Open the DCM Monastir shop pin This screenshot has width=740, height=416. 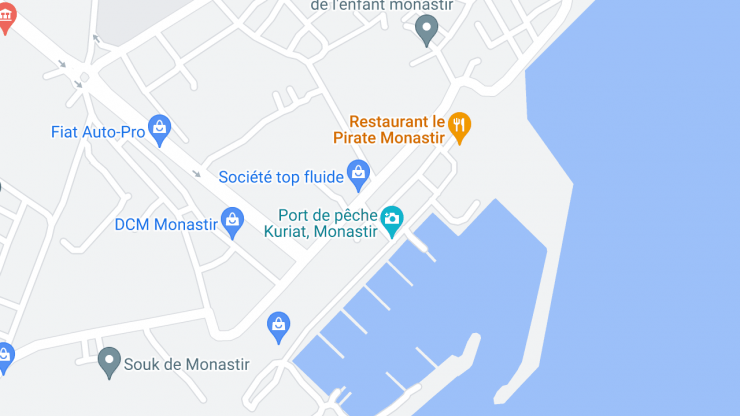(x=233, y=221)
